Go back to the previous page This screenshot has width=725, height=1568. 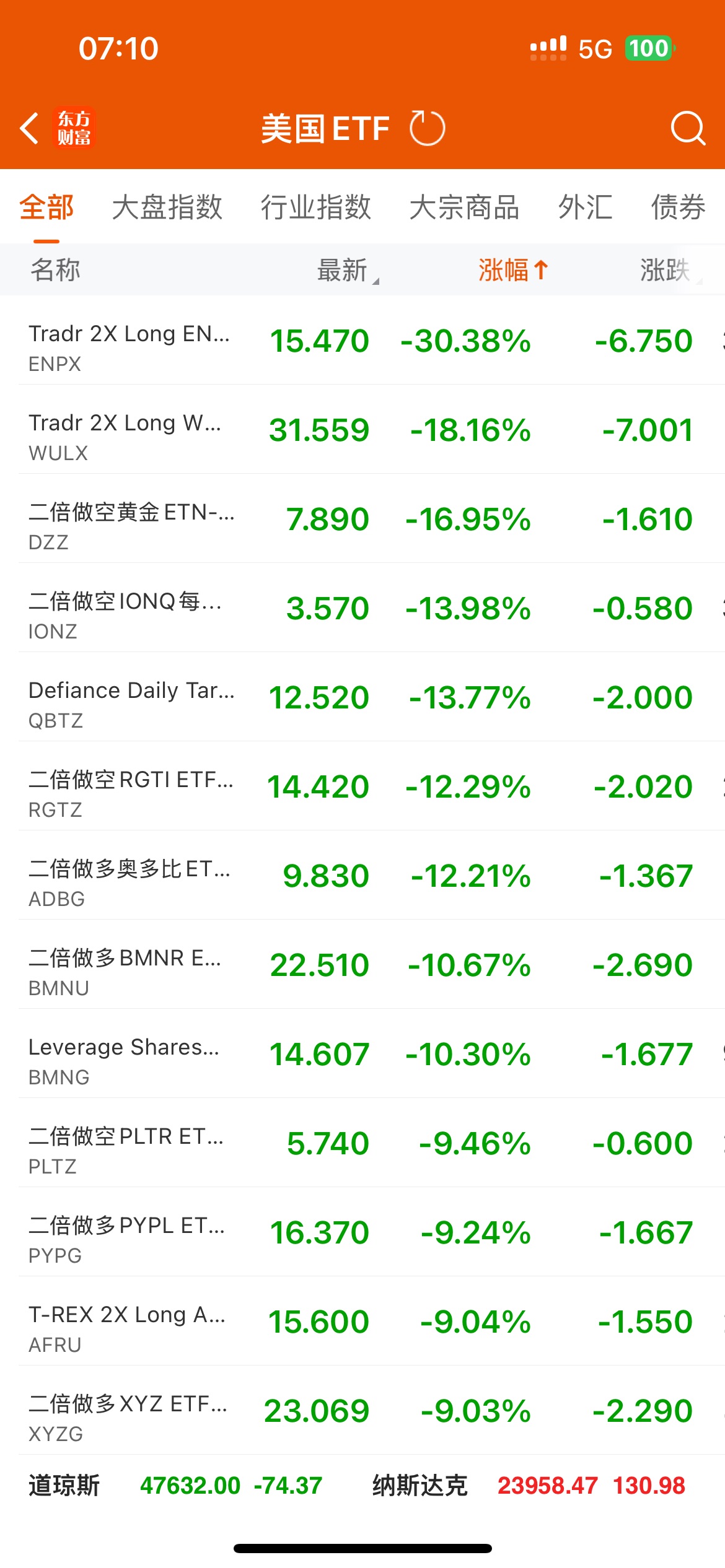click(x=30, y=128)
